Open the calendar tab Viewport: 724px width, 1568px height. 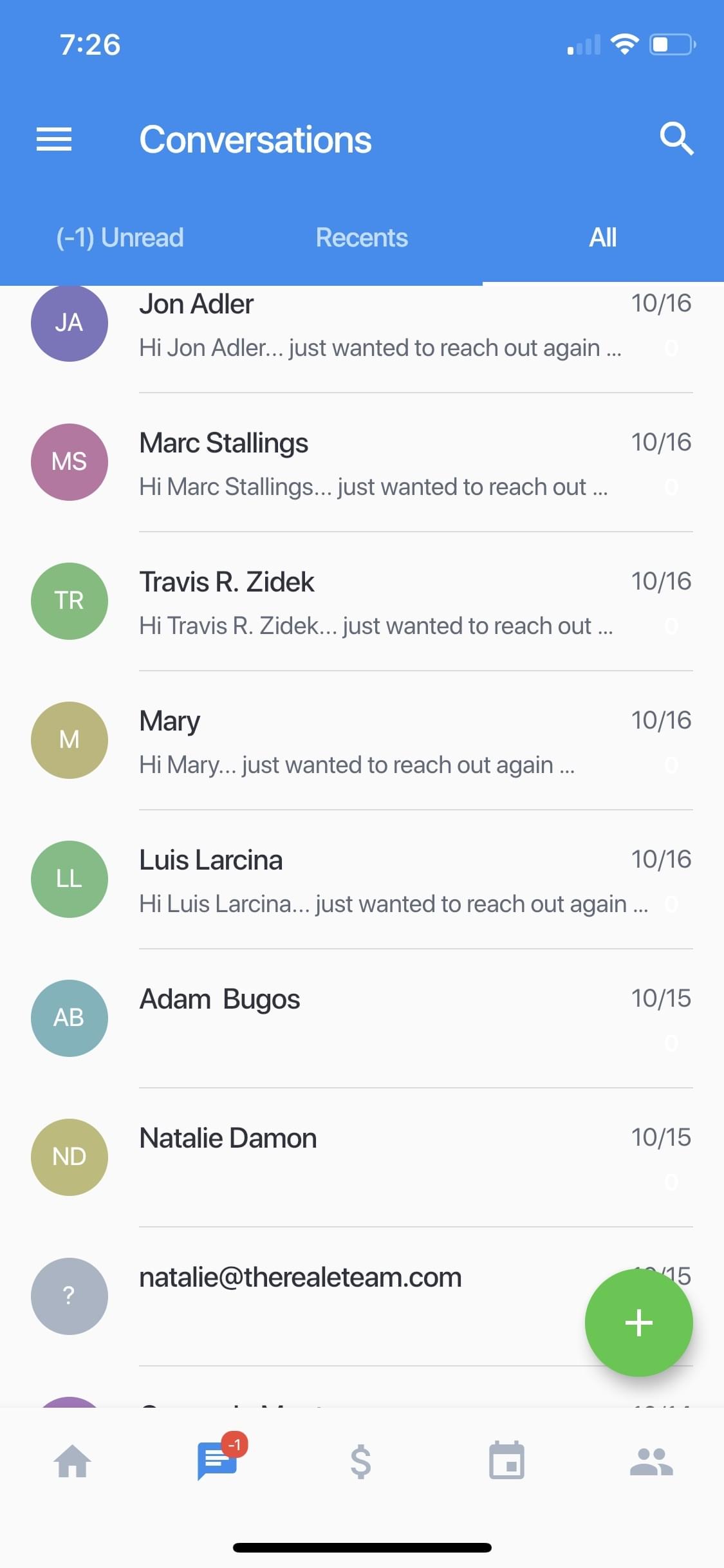506,1461
